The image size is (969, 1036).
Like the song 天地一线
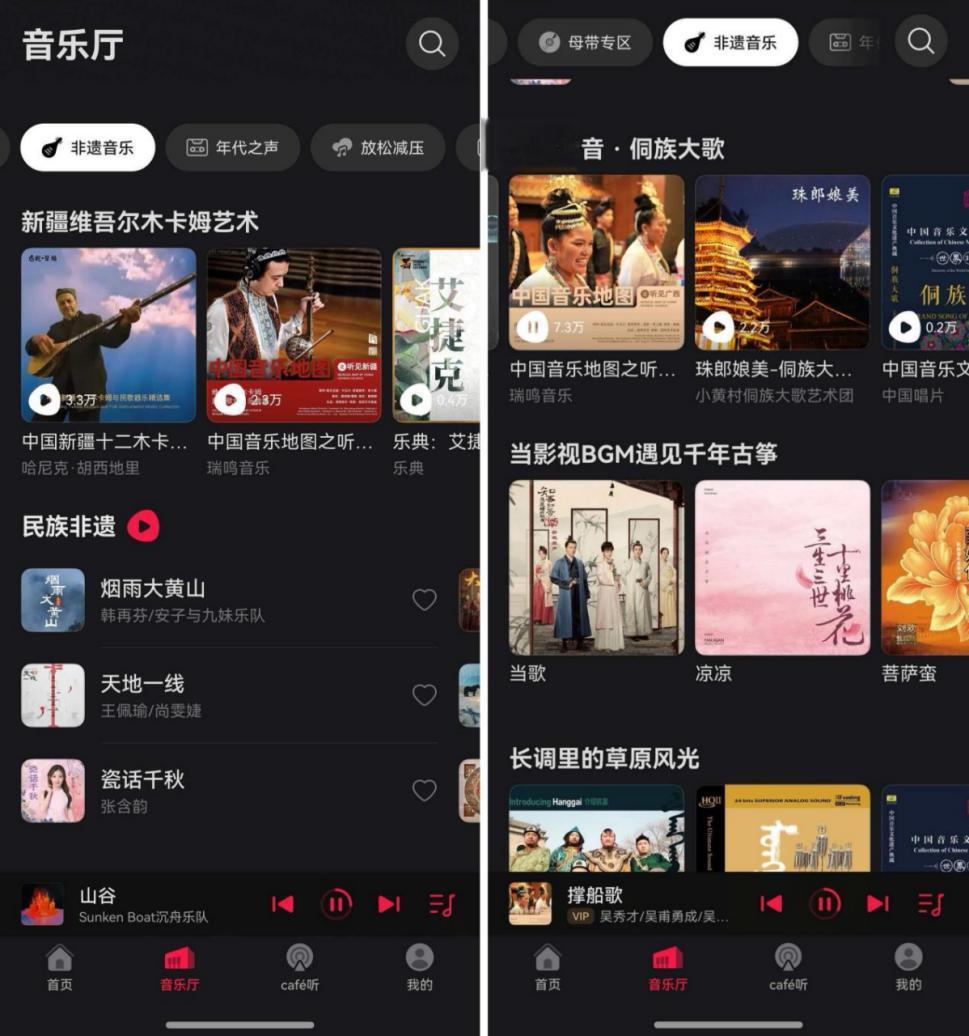[425, 694]
